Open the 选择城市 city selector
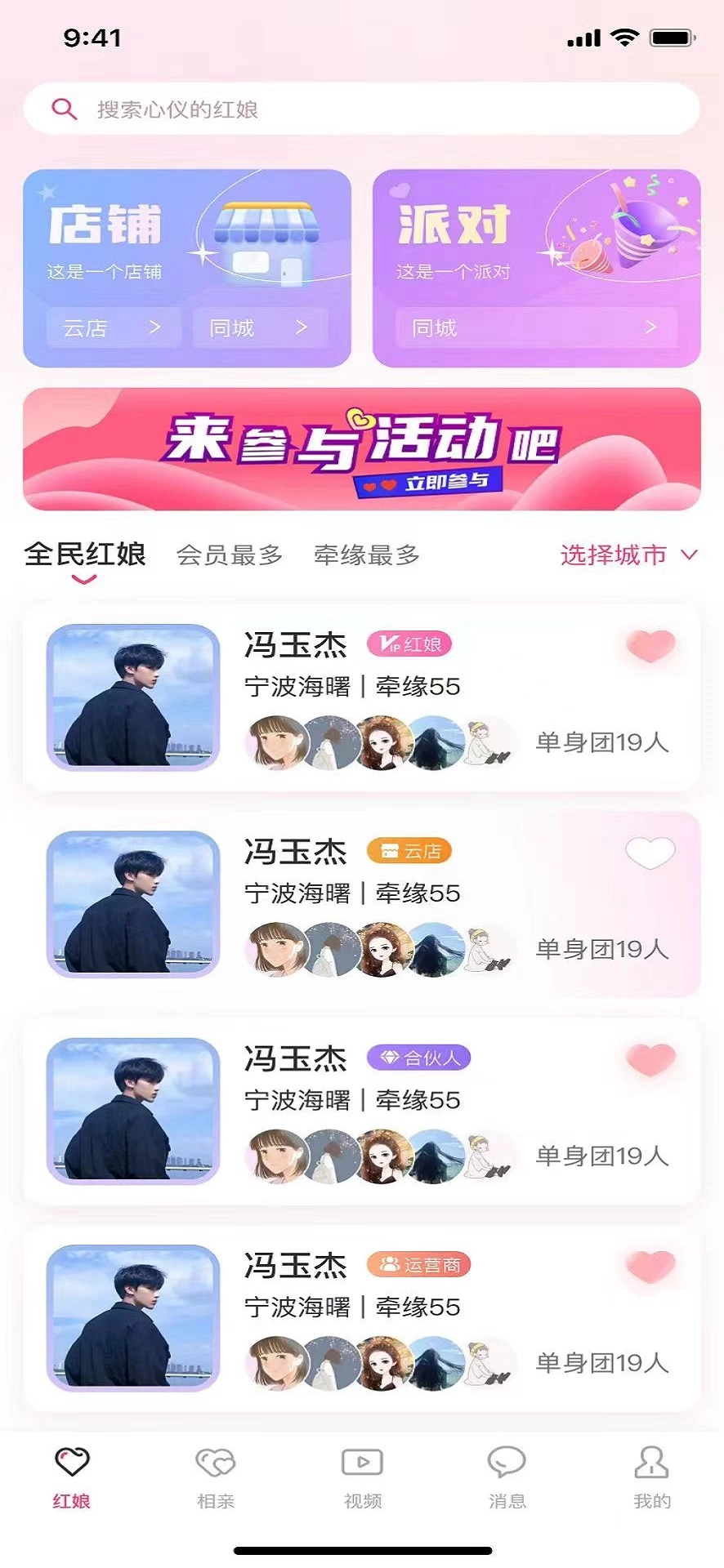Screen dimensions: 724x1568 [x=629, y=554]
